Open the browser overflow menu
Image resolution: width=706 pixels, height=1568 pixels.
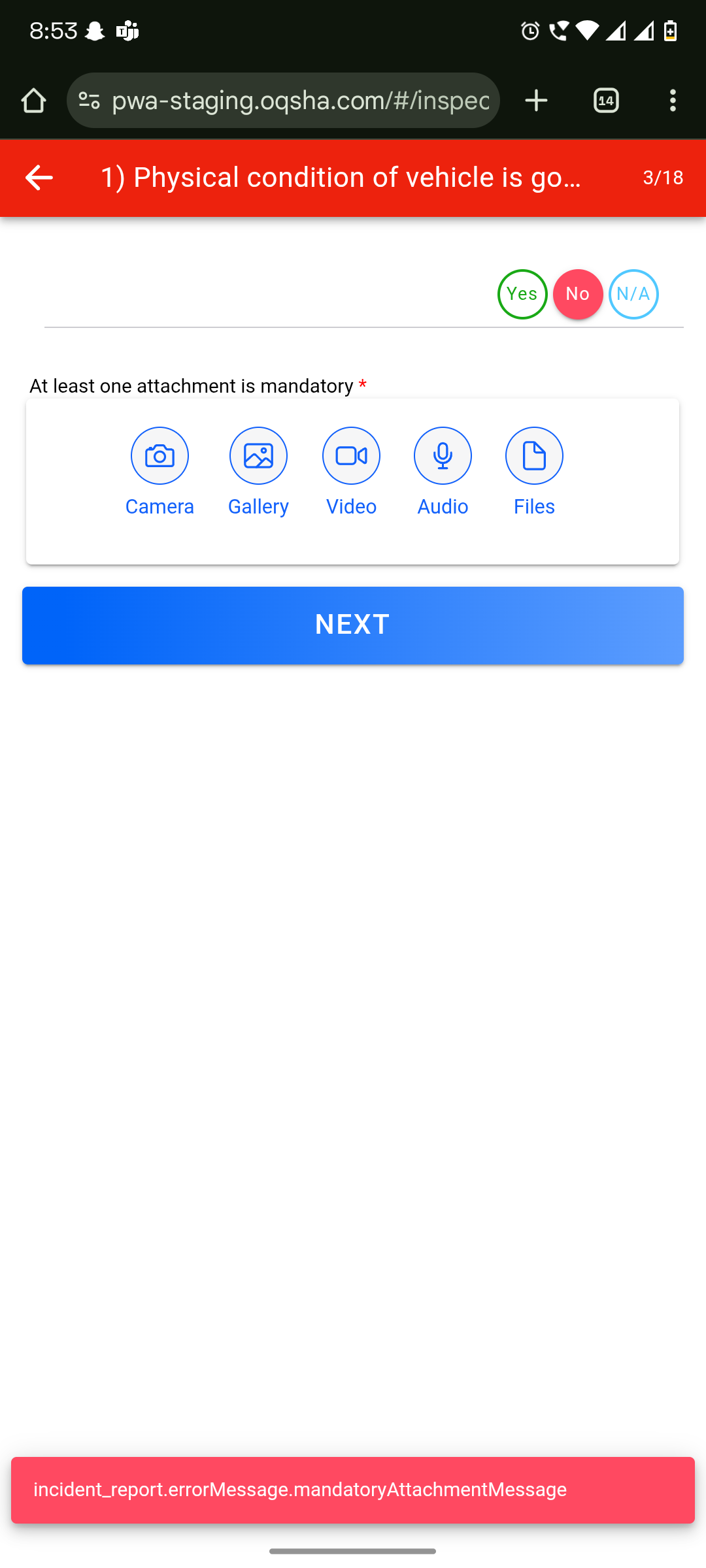pyautogui.click(x=673, y=101)
